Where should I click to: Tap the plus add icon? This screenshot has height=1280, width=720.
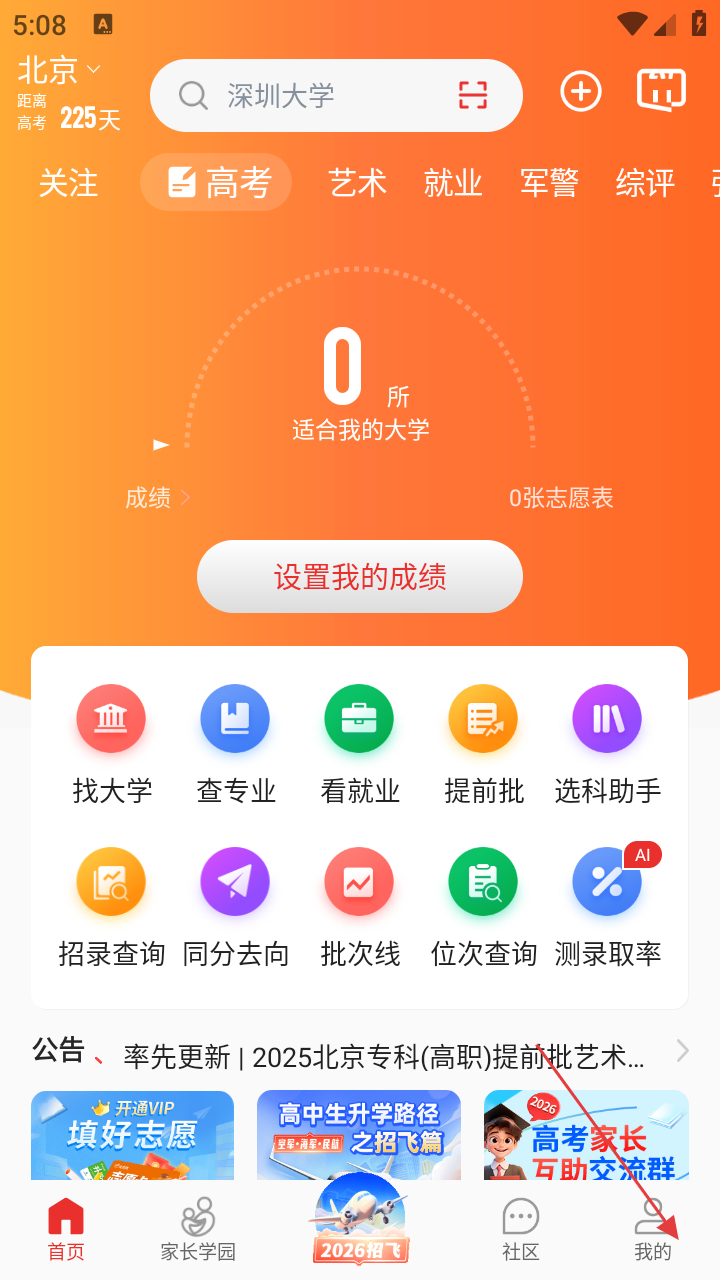coord(581,91)
